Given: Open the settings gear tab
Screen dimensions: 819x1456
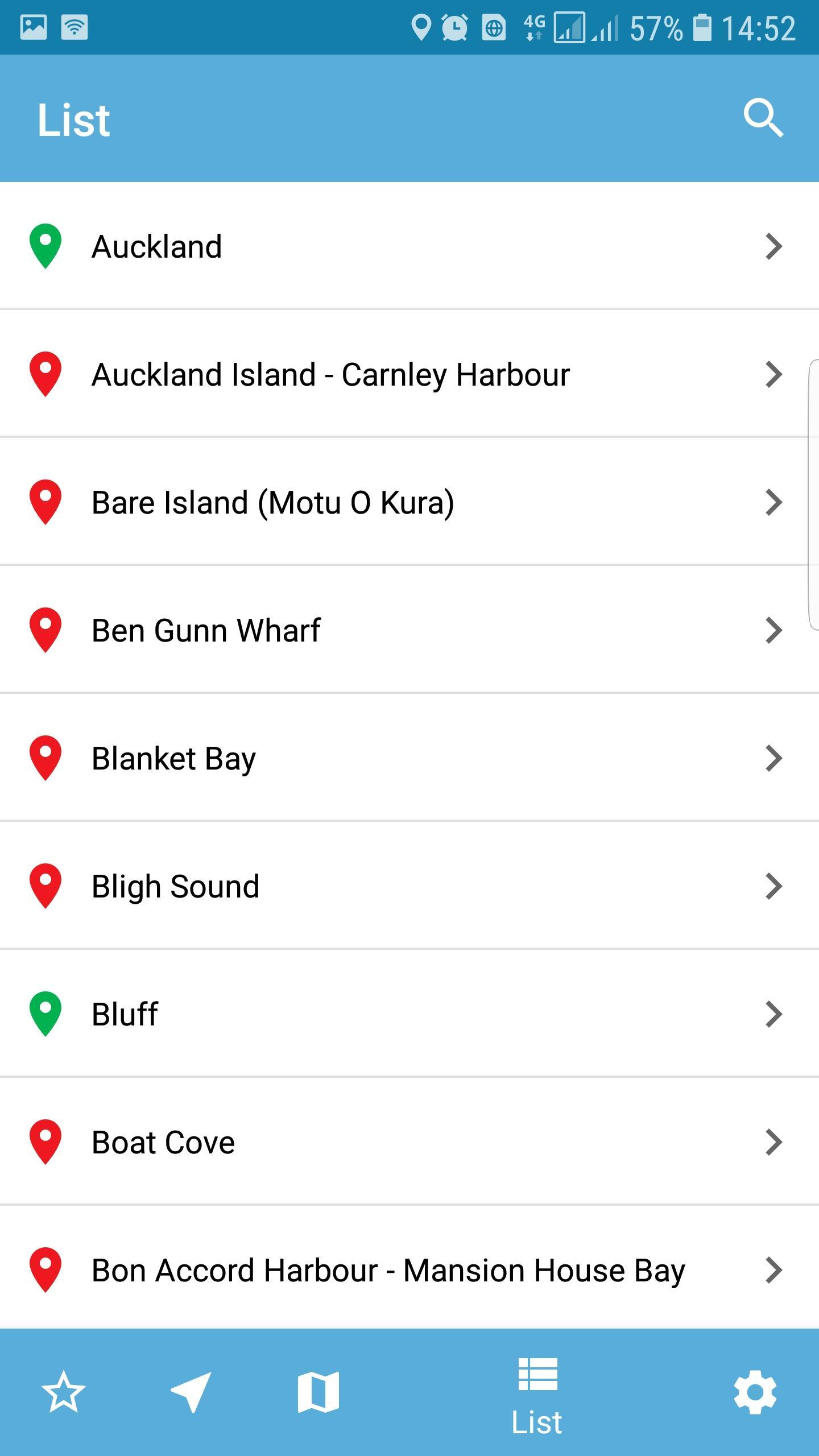Looking at the screenshot, I should (x=755, y=1392).
